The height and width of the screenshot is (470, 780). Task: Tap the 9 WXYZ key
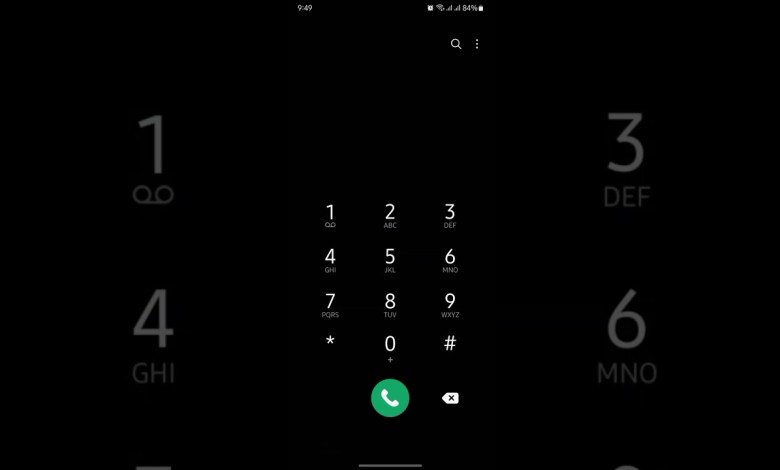tap(450, 304)
